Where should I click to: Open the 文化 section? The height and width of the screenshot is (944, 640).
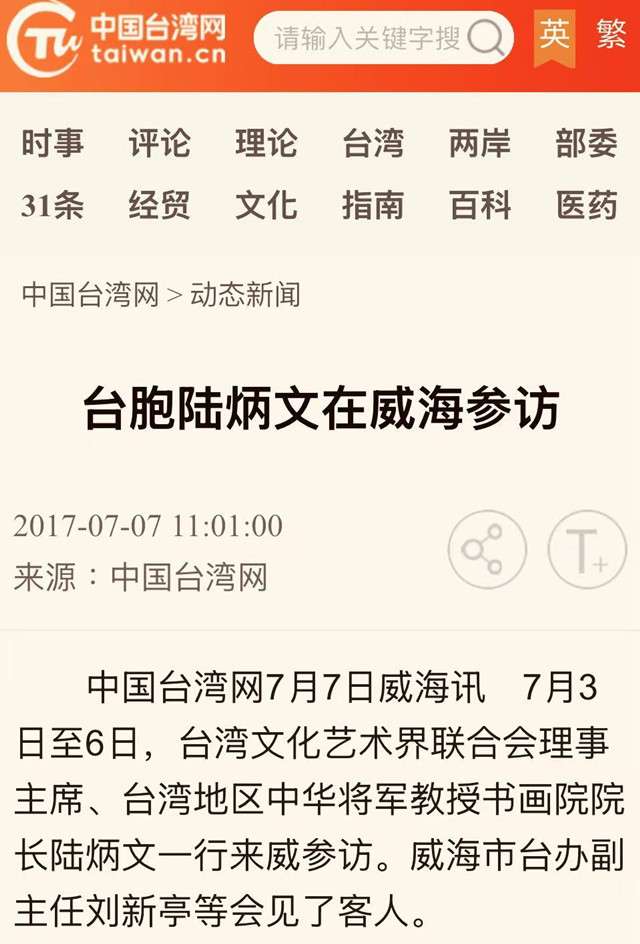(x=266, y=206)
